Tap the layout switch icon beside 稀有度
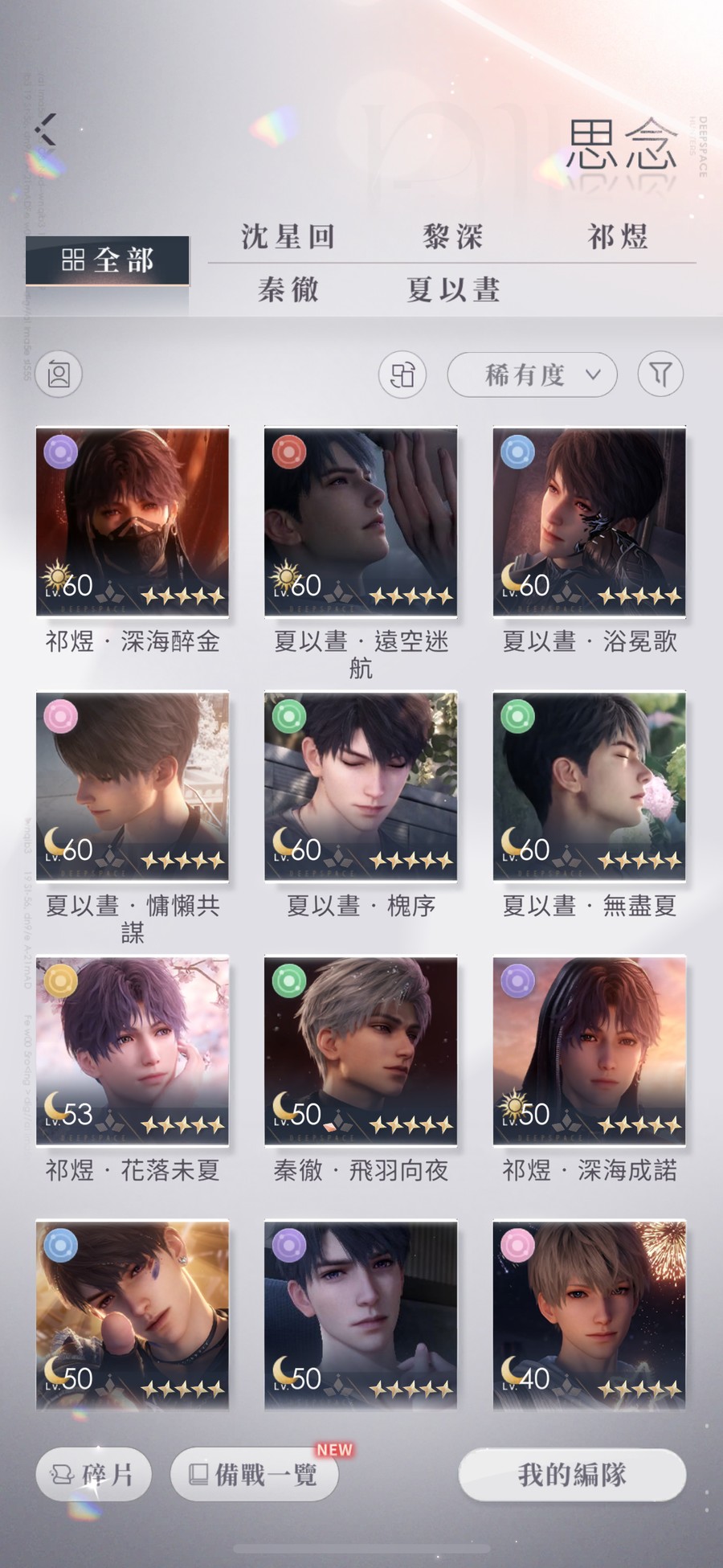Screen dimensions: 723x1568 coord(402,375)
